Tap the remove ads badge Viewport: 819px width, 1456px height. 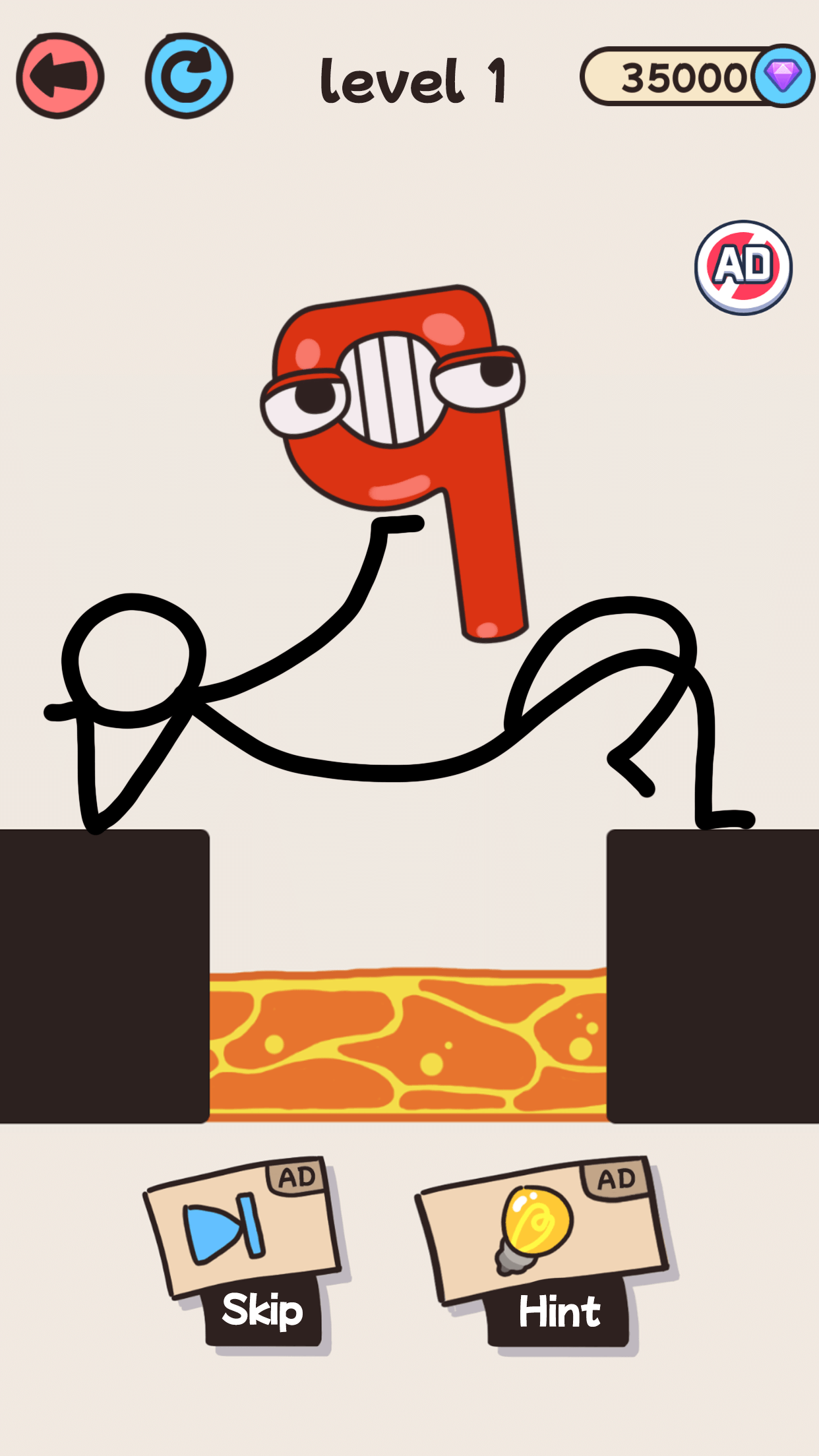pos(743,267)
